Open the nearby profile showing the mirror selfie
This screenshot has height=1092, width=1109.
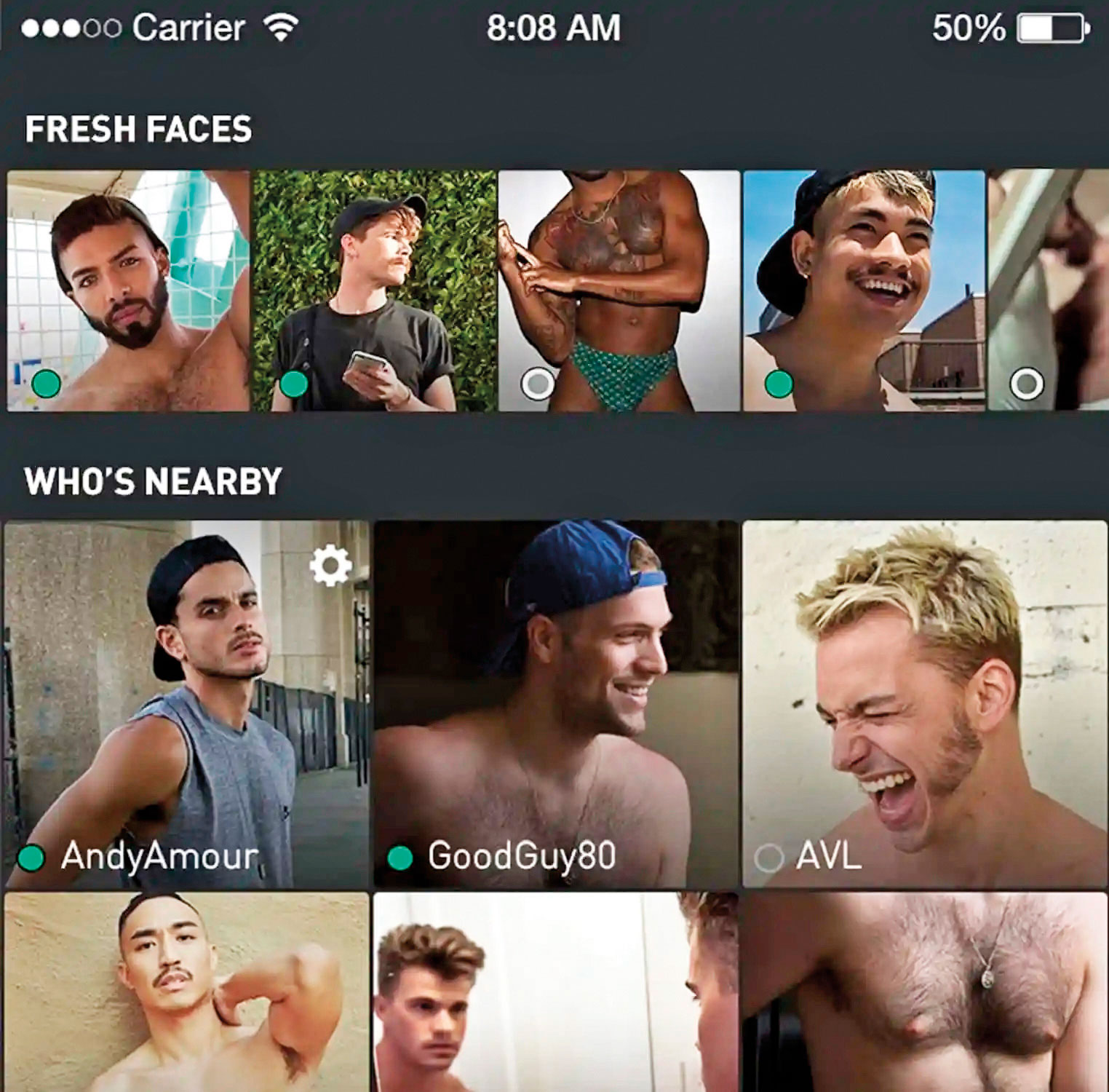point(555,992)
